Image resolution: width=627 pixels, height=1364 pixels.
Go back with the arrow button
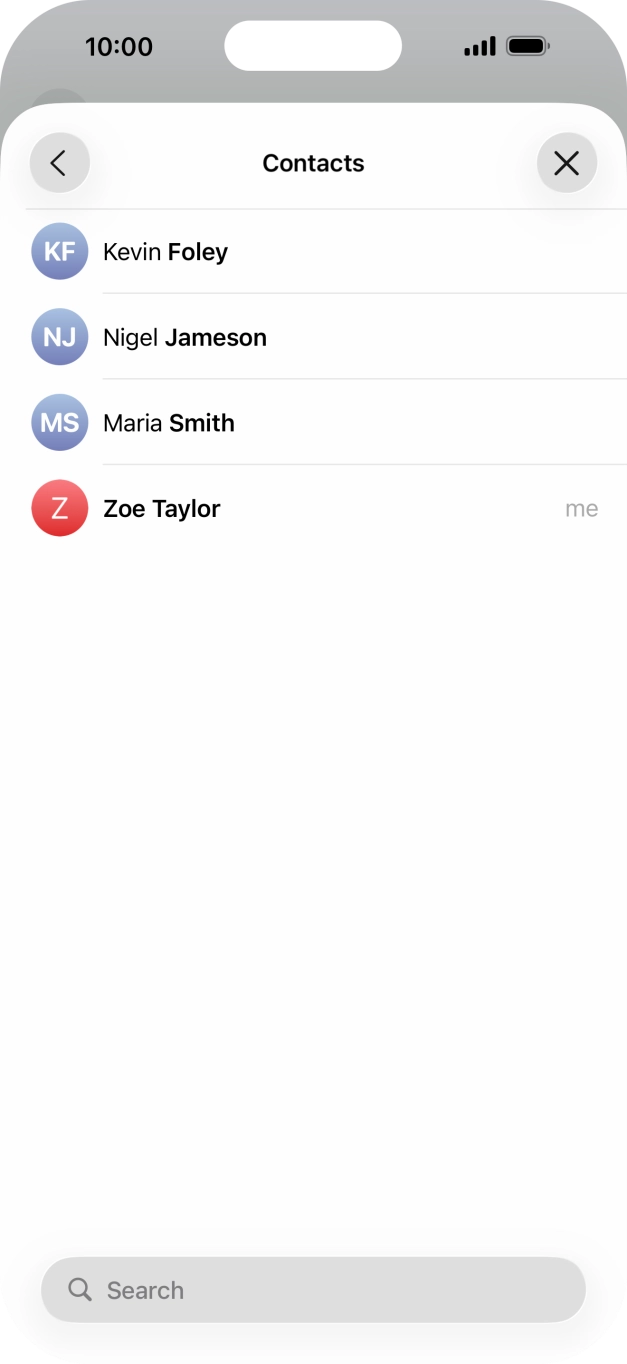(x=60, y=163)
